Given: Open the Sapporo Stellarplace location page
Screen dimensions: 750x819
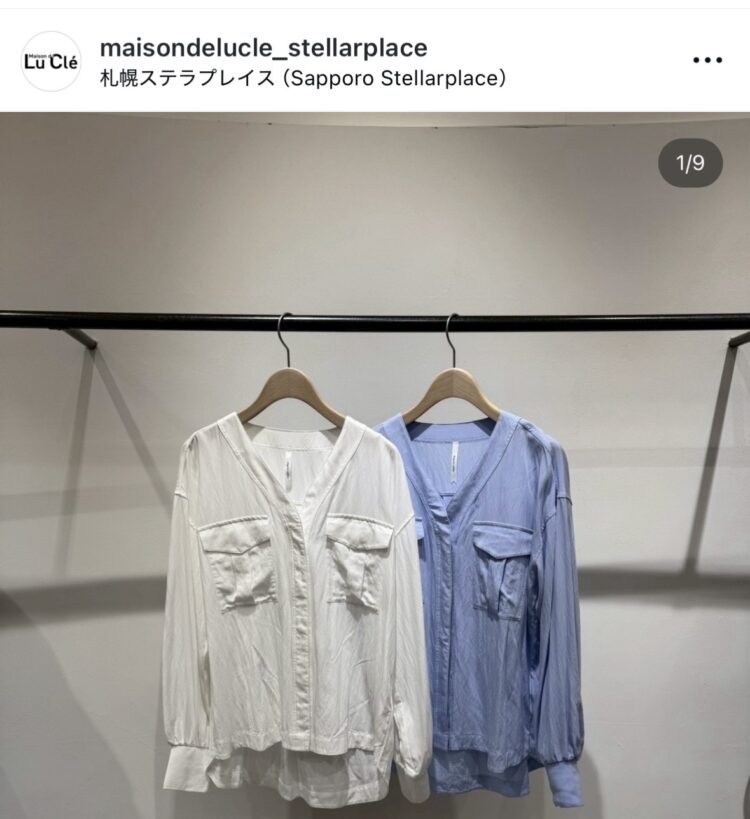Looking at the screenshot, I should [x=303, y=77].
